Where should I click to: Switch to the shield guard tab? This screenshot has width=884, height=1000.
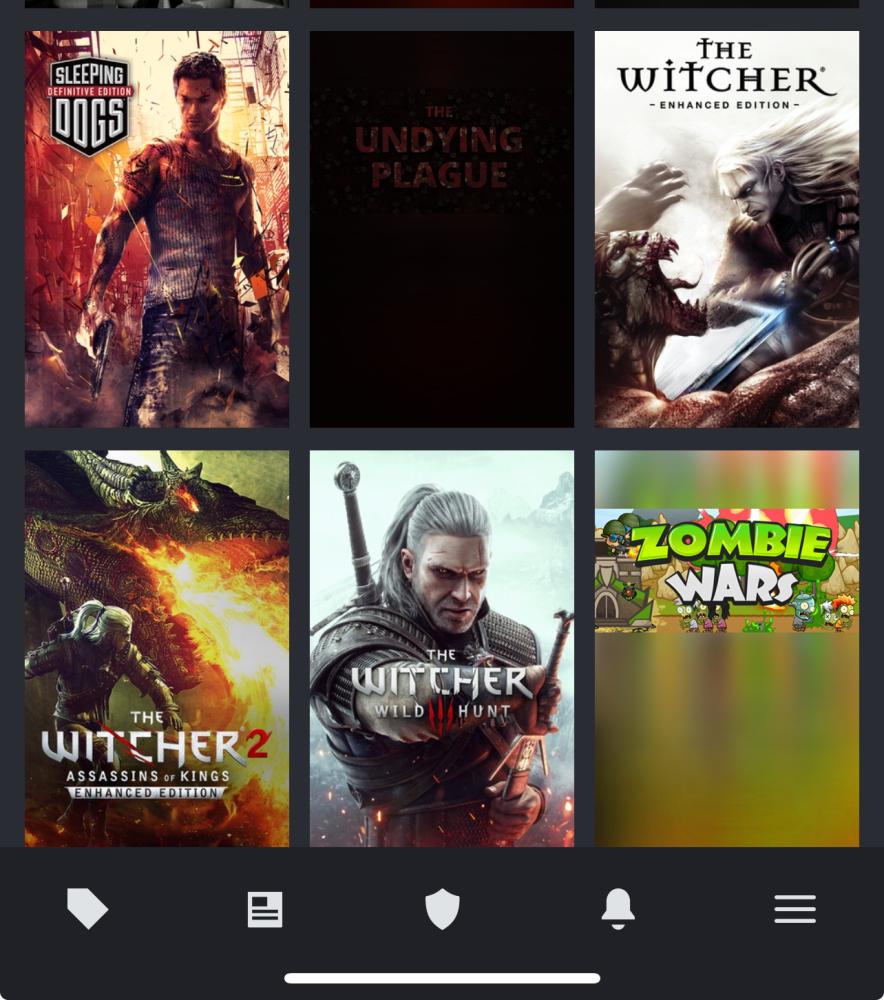point(442,909)
